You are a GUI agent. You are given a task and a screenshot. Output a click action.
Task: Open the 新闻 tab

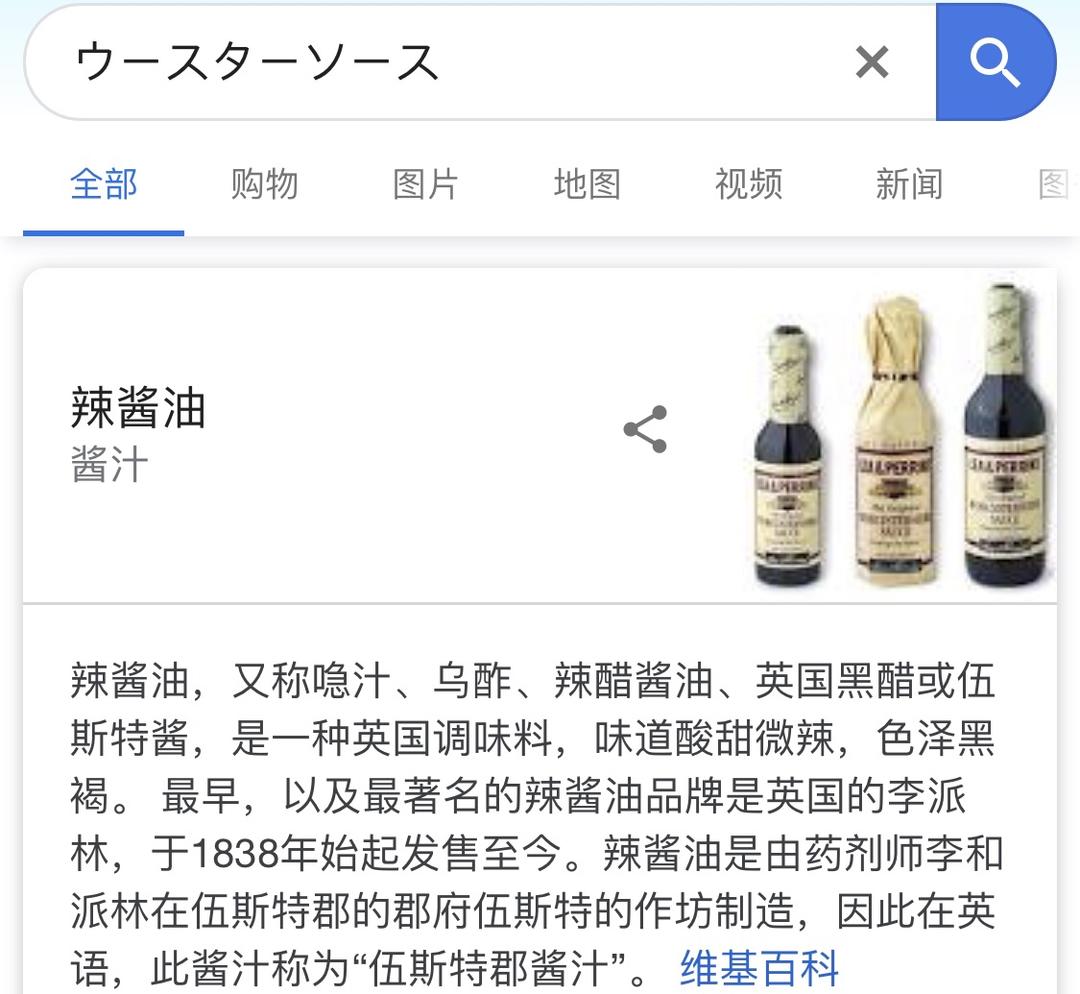[x=909, y=185]
